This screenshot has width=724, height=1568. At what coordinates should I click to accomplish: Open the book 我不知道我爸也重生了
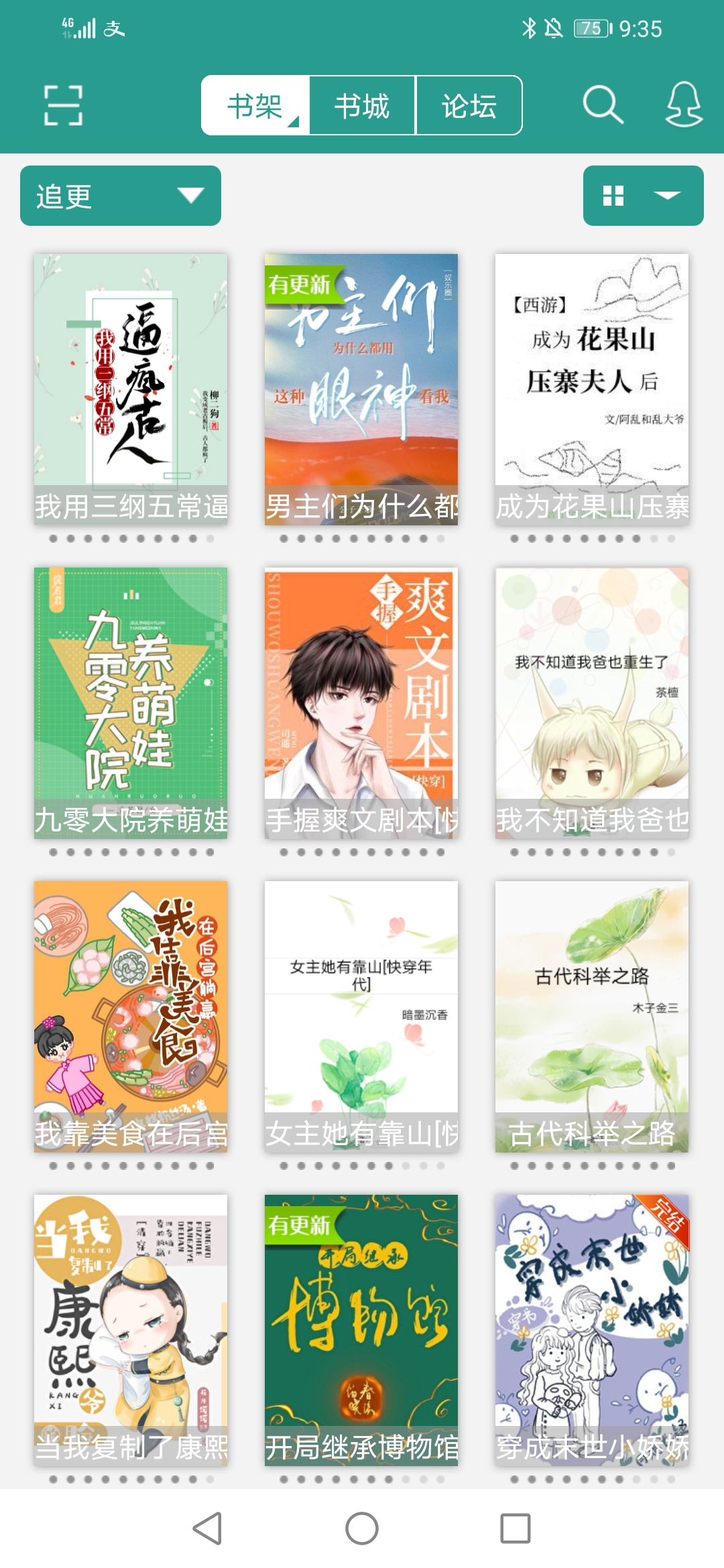pyautogui.click(x=592, y=702)
